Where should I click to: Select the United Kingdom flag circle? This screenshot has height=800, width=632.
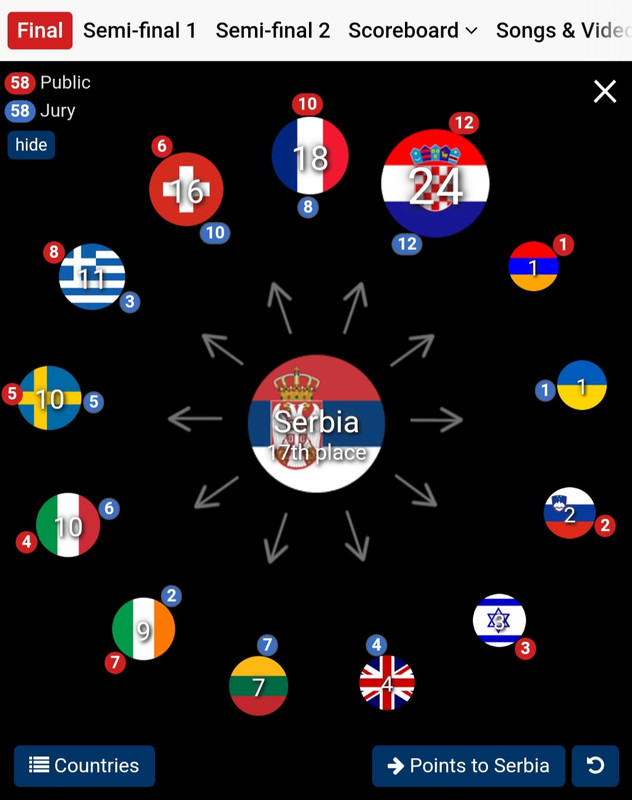pos(387,684)
